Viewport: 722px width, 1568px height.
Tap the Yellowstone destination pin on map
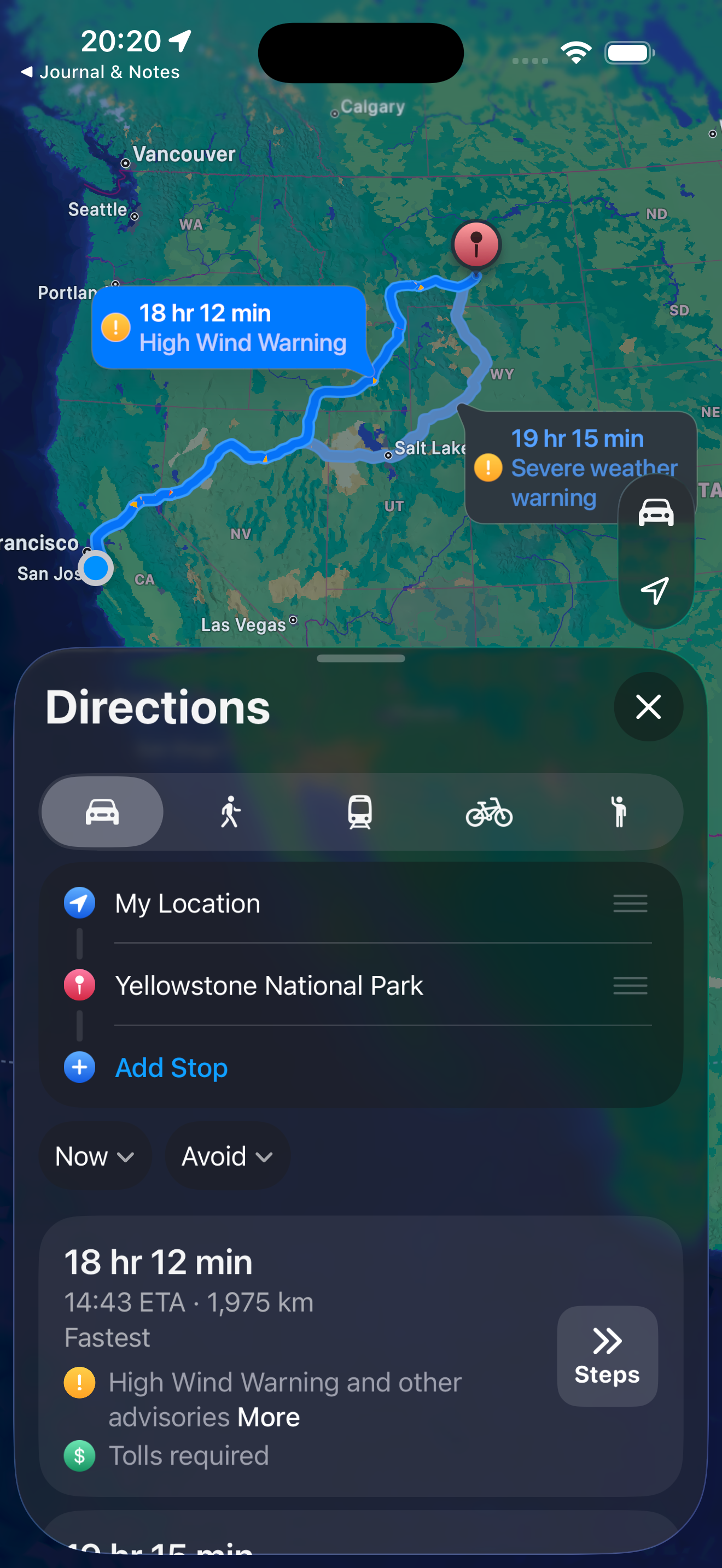[476, 244]
